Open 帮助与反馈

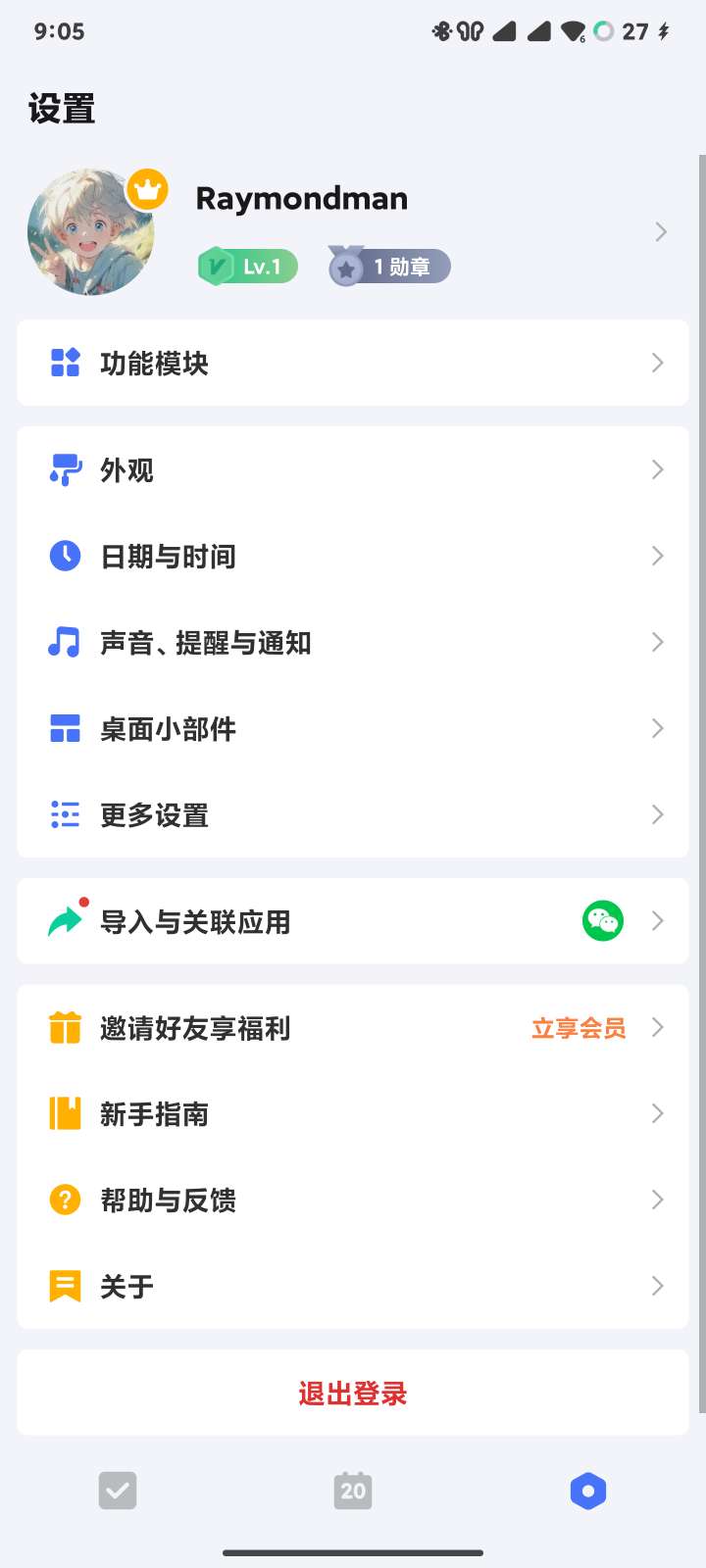(x=353, y=1200)
